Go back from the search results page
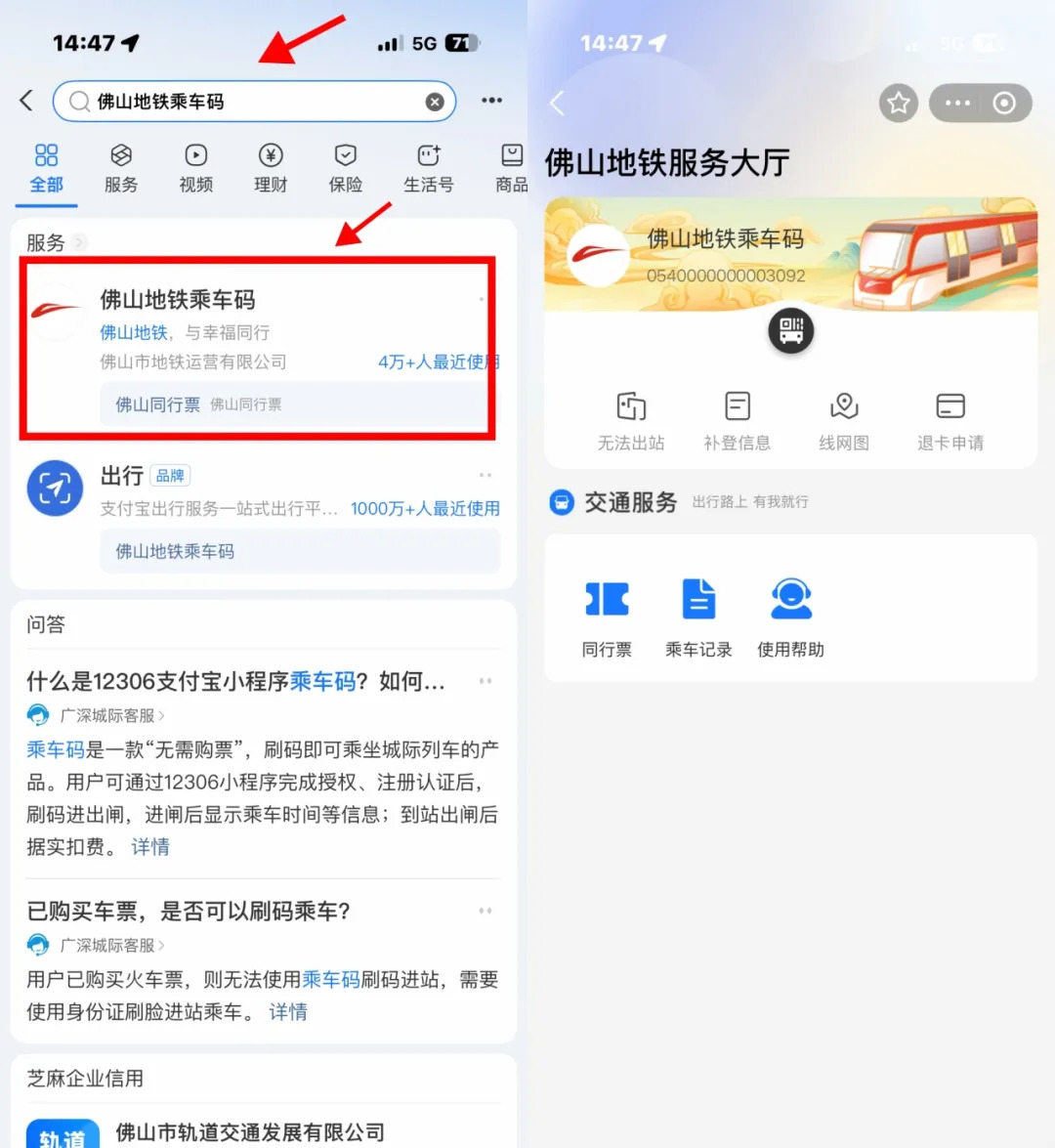The height and width of the screenshot is (1148, 1055). click(27, 101)
